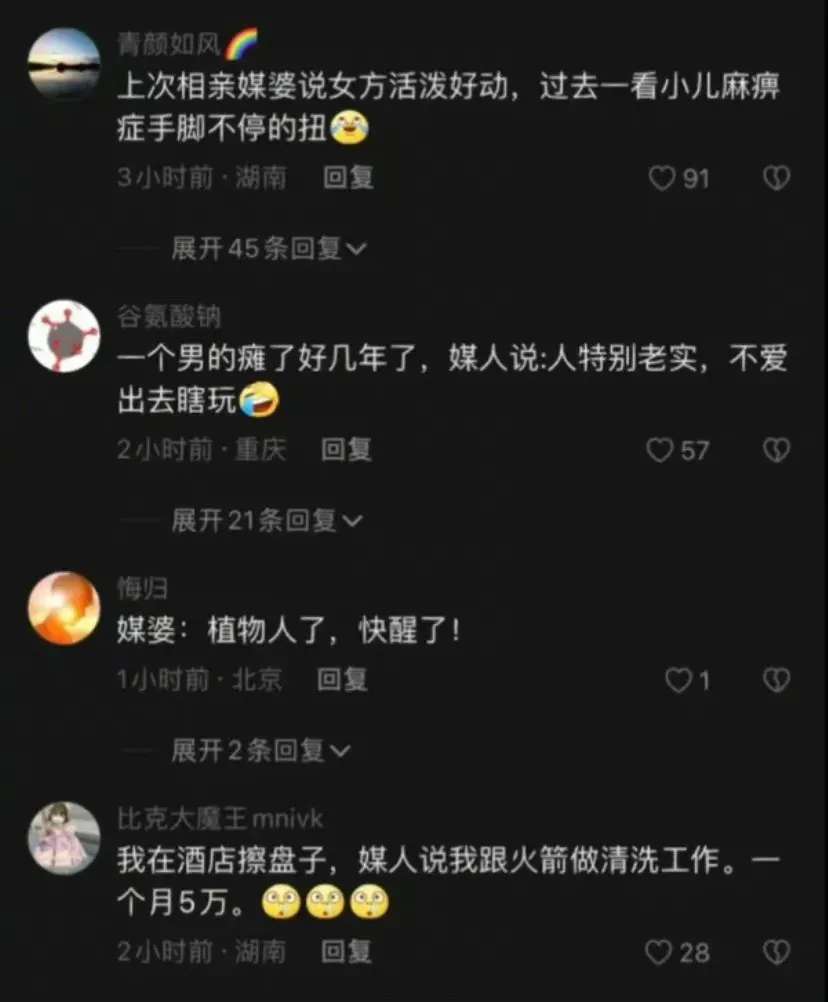Open 谷氨酸钠's profile avatar
828x1002 pixels.
[64, 335]
